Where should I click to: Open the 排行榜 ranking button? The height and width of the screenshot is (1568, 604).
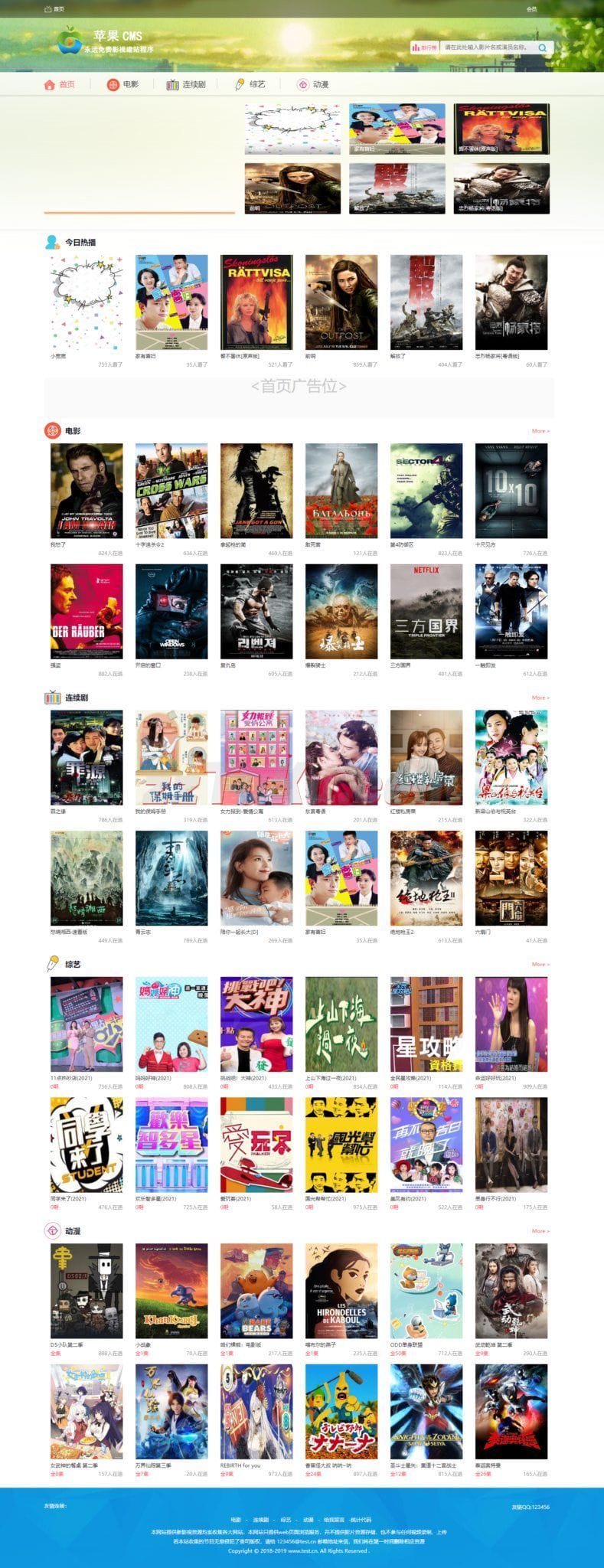[424, 47]
